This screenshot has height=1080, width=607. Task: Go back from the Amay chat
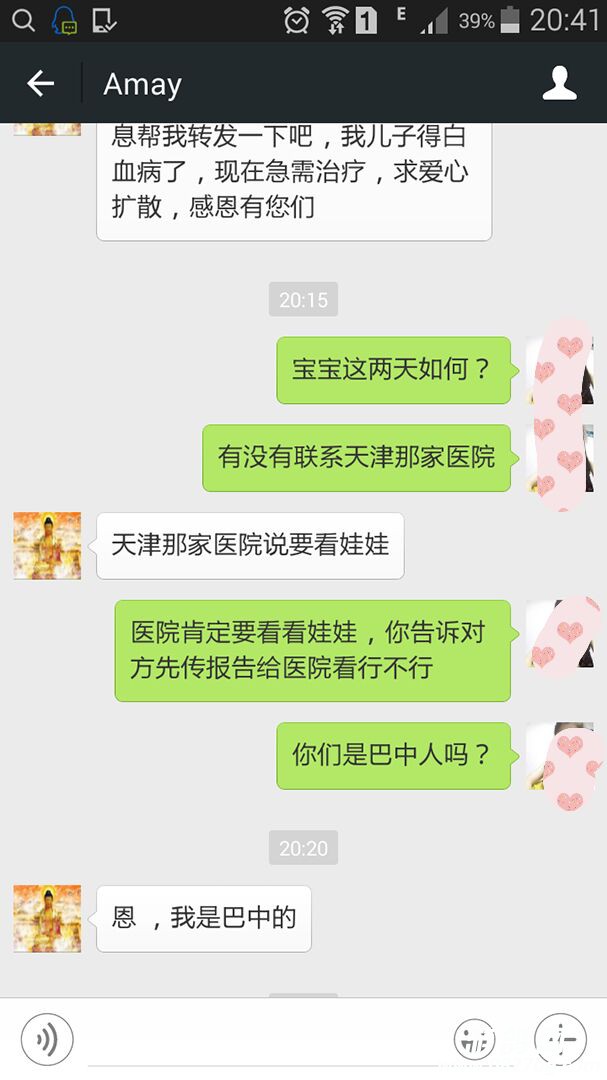click(x=40, y=84)
